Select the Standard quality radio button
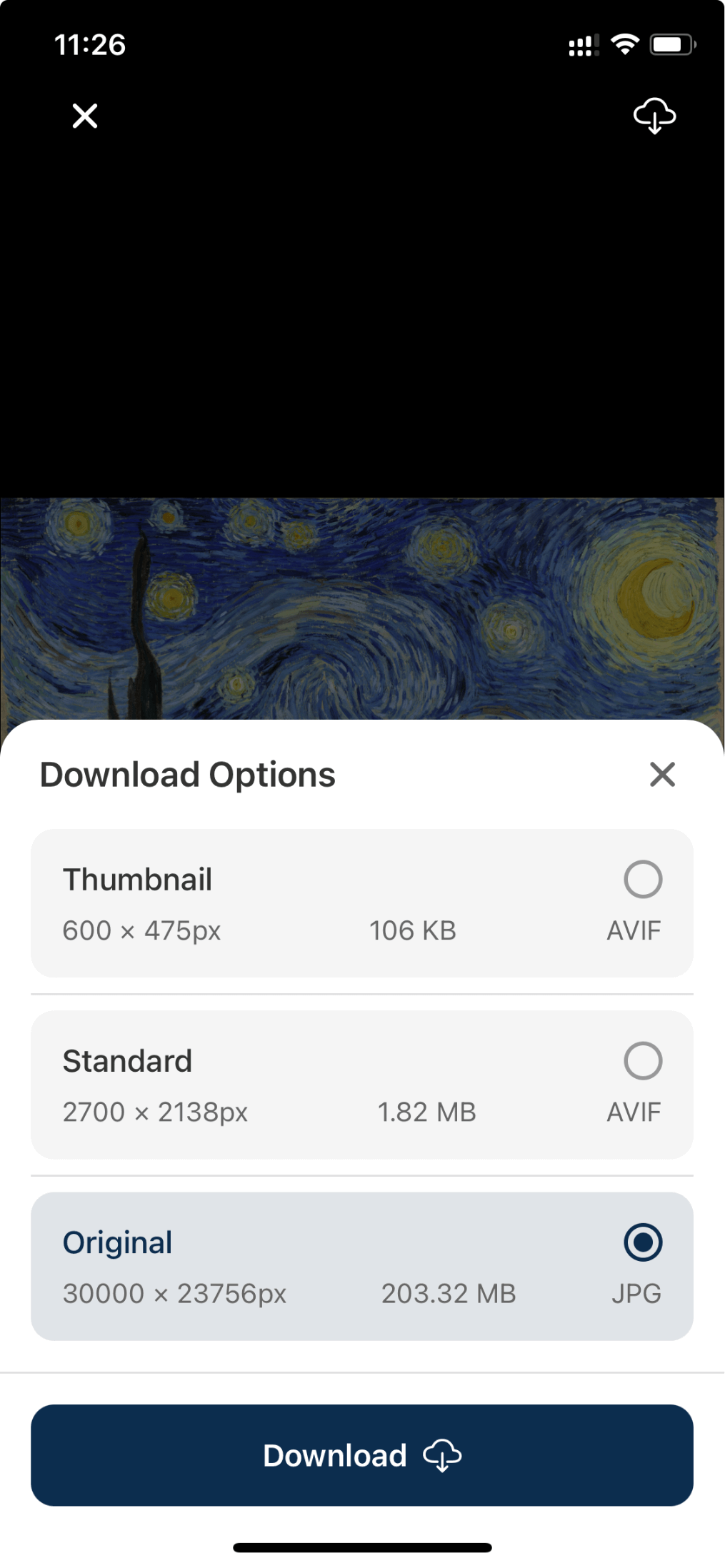Viewport: 725px width, 1568px height. point(642,1061)
